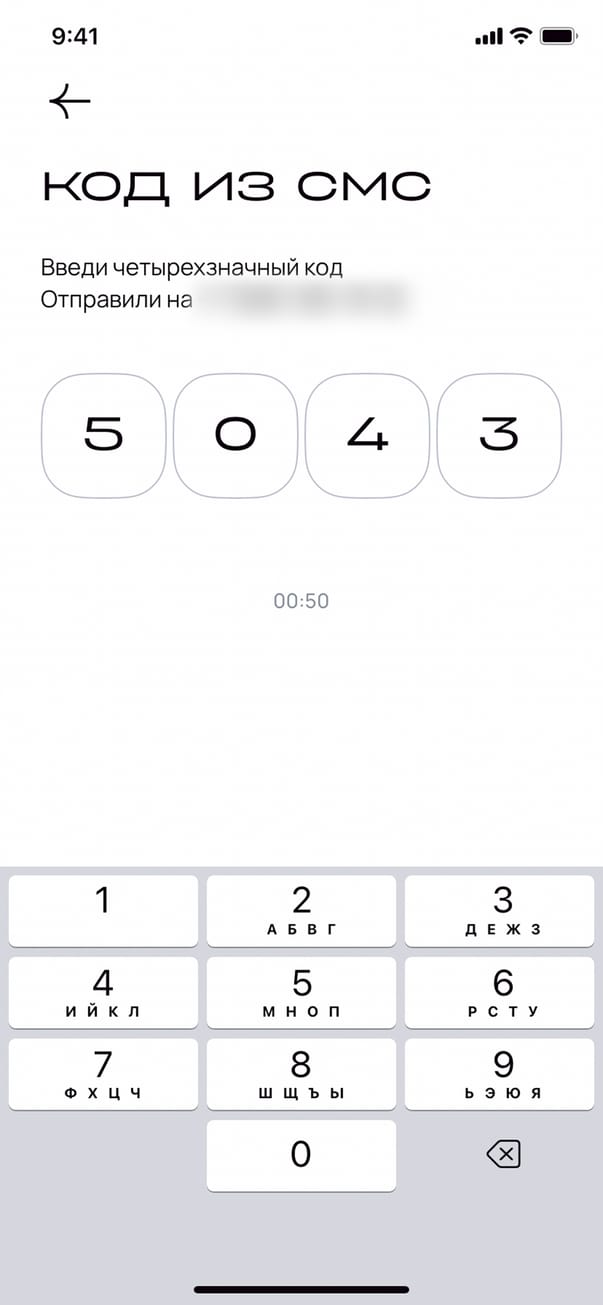Enter digit 6 on the keypad
Viewport: 603px width, 1305px height.
pos(502,991)
